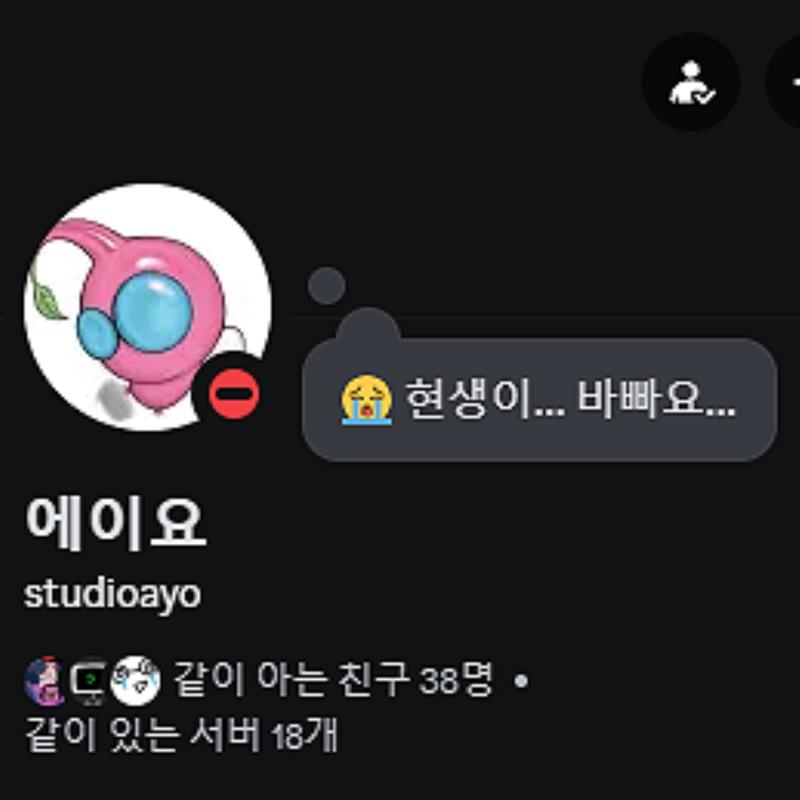Viewport: 800px width, 800px height.
Task: View the 38 mutual friends list
Action: pos(334,682)
